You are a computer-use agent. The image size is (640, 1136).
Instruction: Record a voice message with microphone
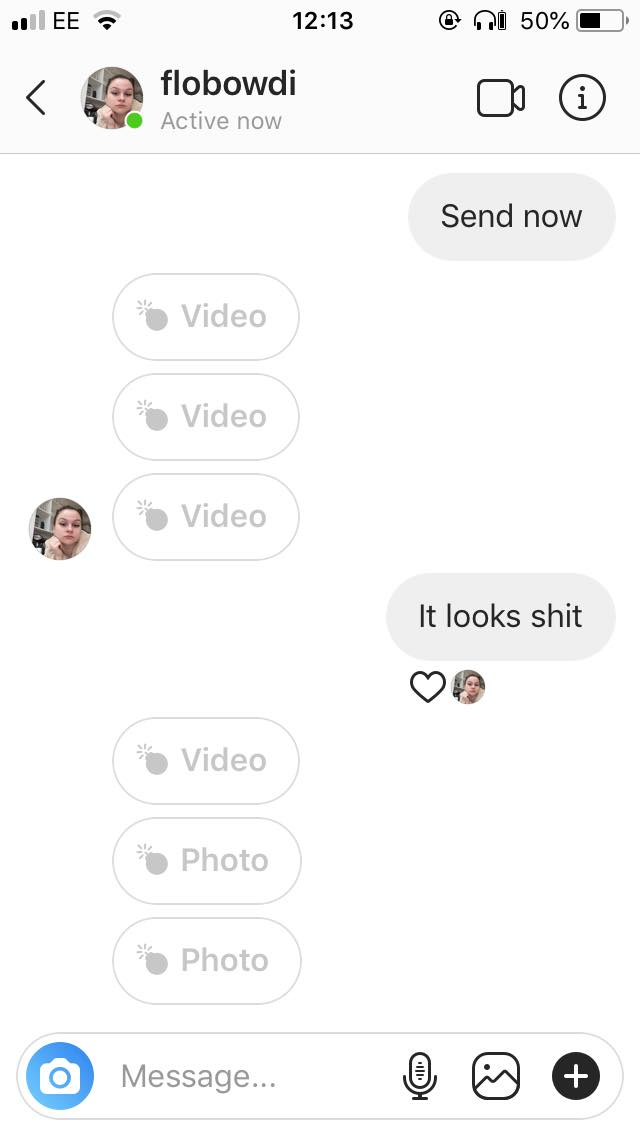[x=420, y=1077]
